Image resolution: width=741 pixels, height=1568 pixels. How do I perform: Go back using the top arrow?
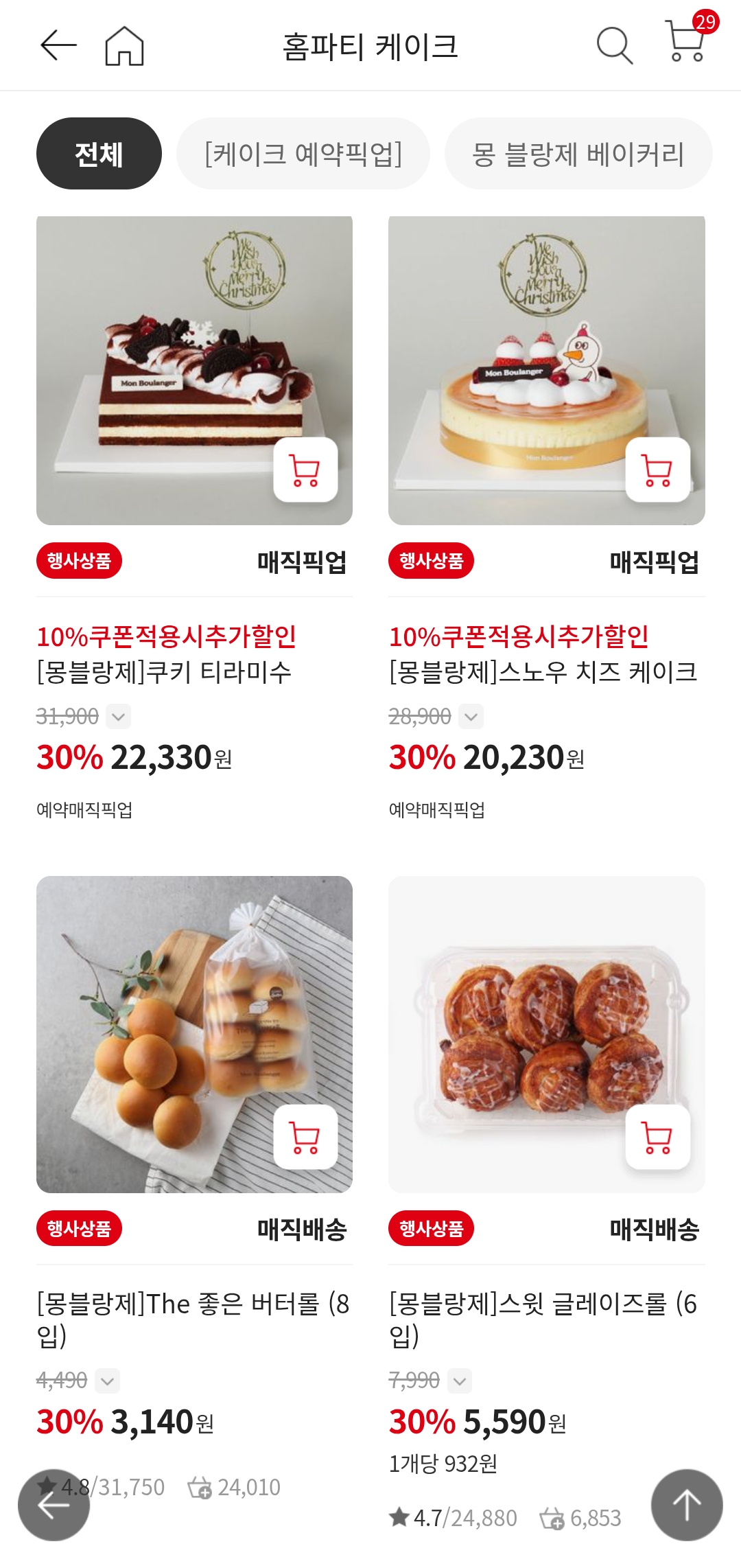click(x=58, y=45)
